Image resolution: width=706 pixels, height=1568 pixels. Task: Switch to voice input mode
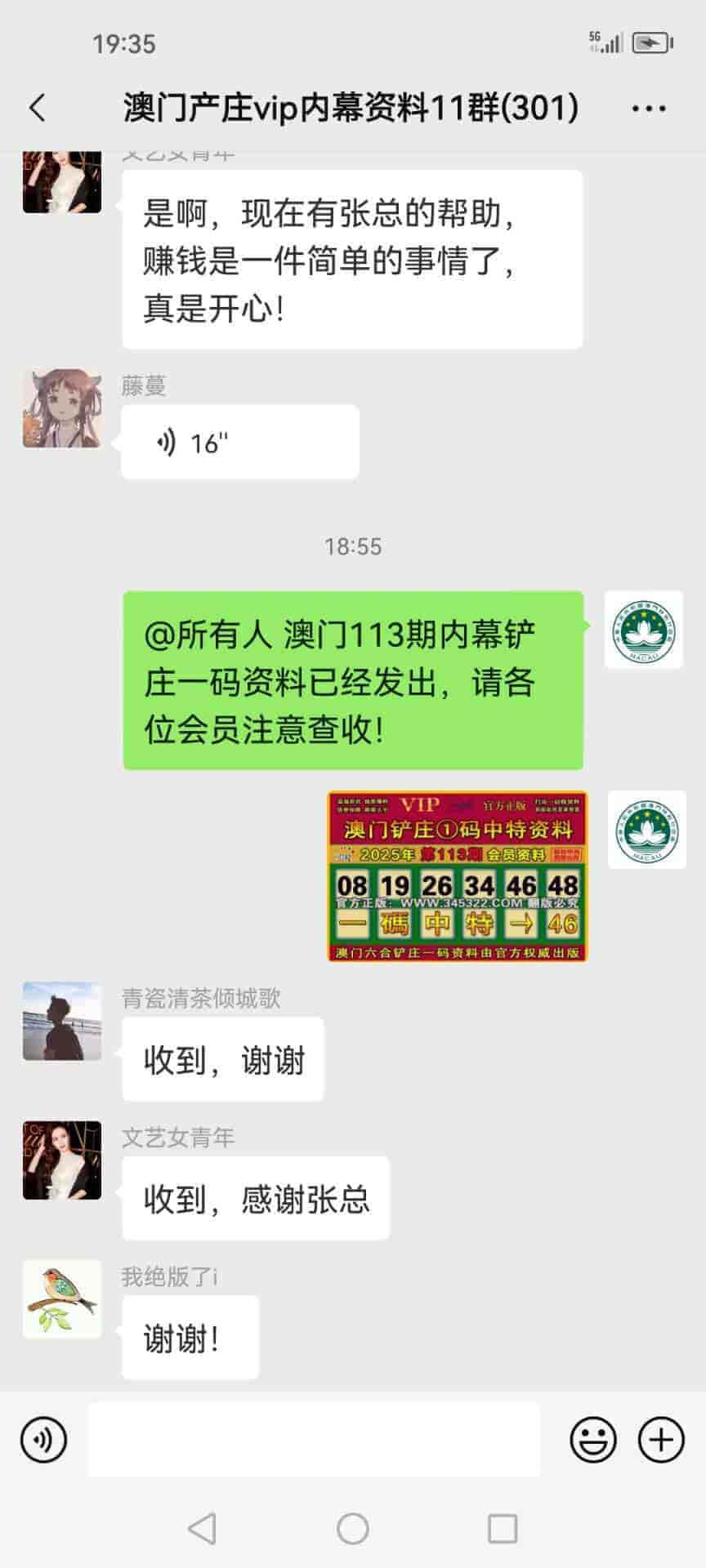click(x=44, y=1440)
